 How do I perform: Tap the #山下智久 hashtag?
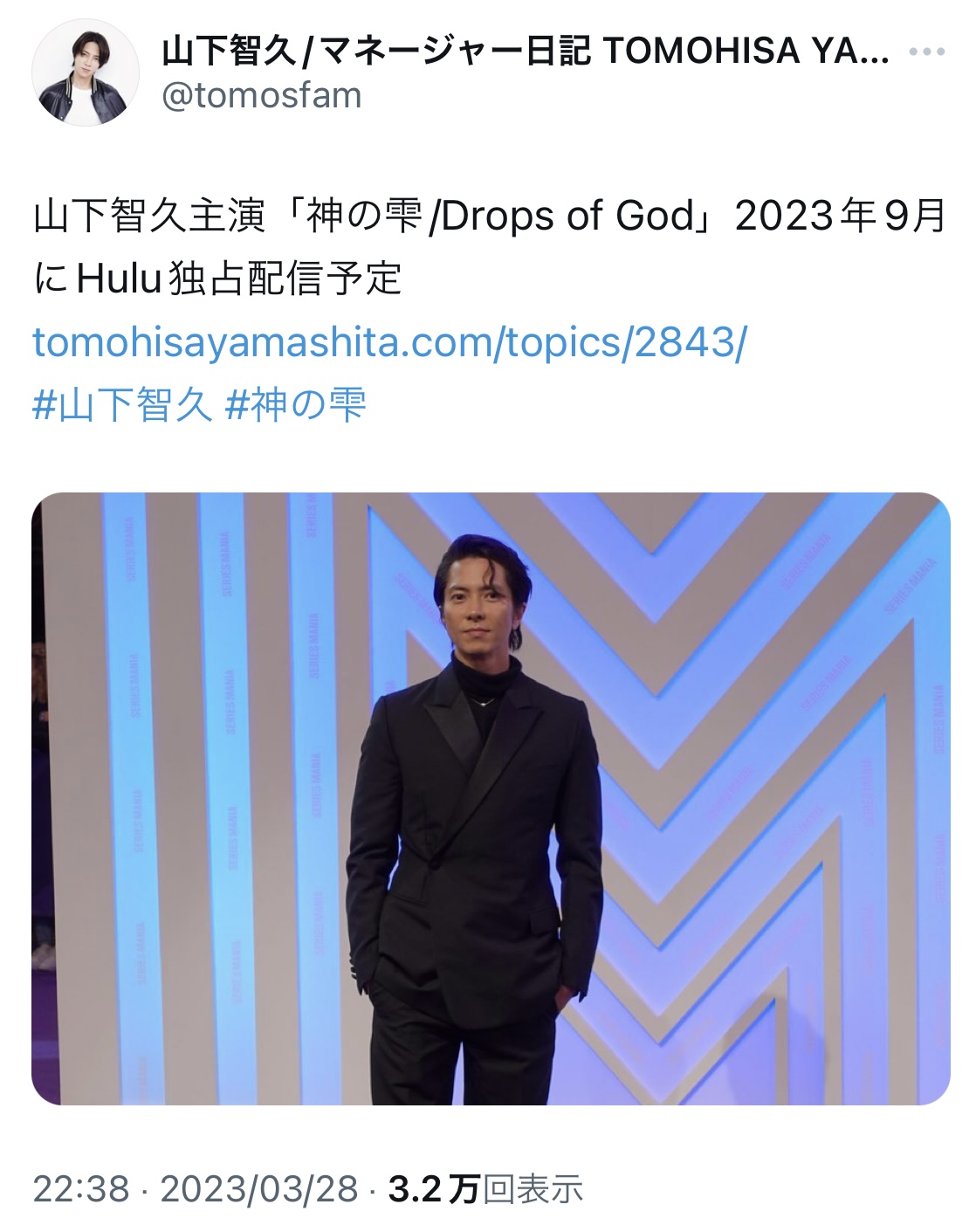[x=122, y=405]
